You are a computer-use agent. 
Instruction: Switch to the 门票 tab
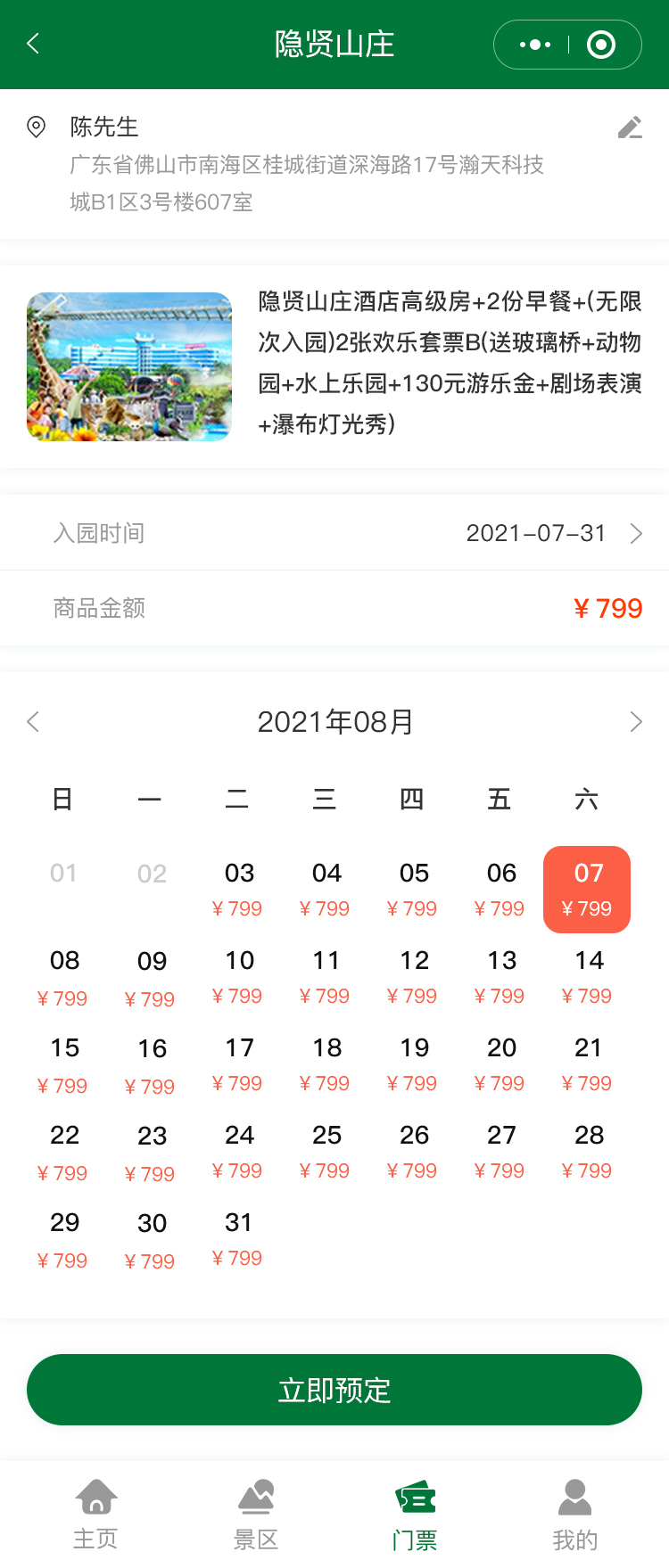click(x=415, y=1514)
